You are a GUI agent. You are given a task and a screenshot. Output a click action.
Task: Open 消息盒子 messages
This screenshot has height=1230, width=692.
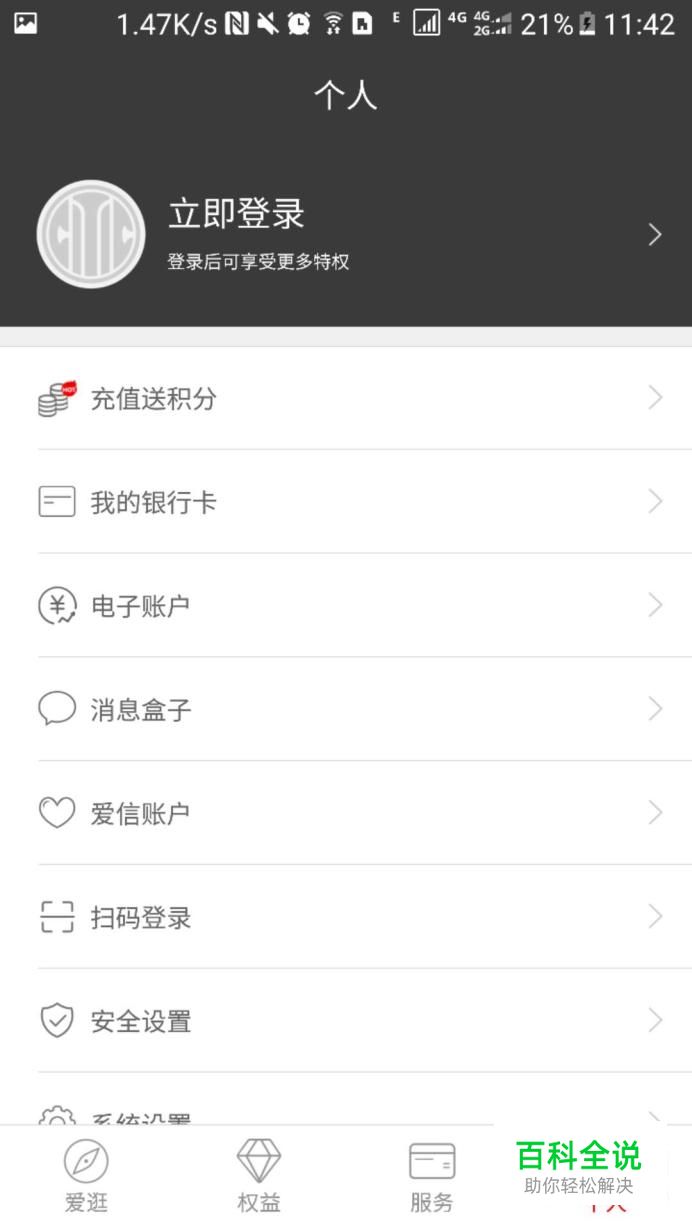tap(346, 710)
